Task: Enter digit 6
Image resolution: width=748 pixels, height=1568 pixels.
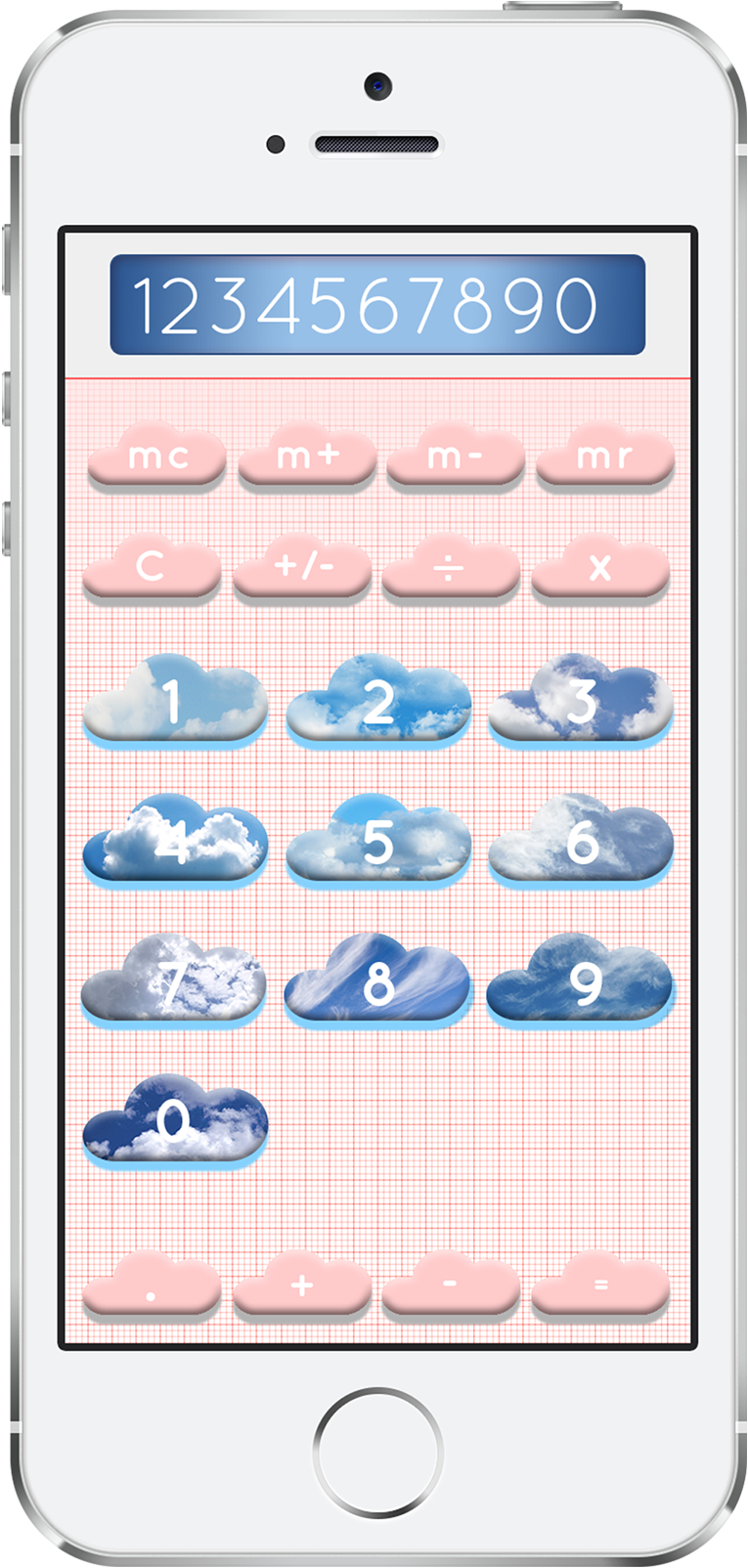Action: (x=581, y=843)
